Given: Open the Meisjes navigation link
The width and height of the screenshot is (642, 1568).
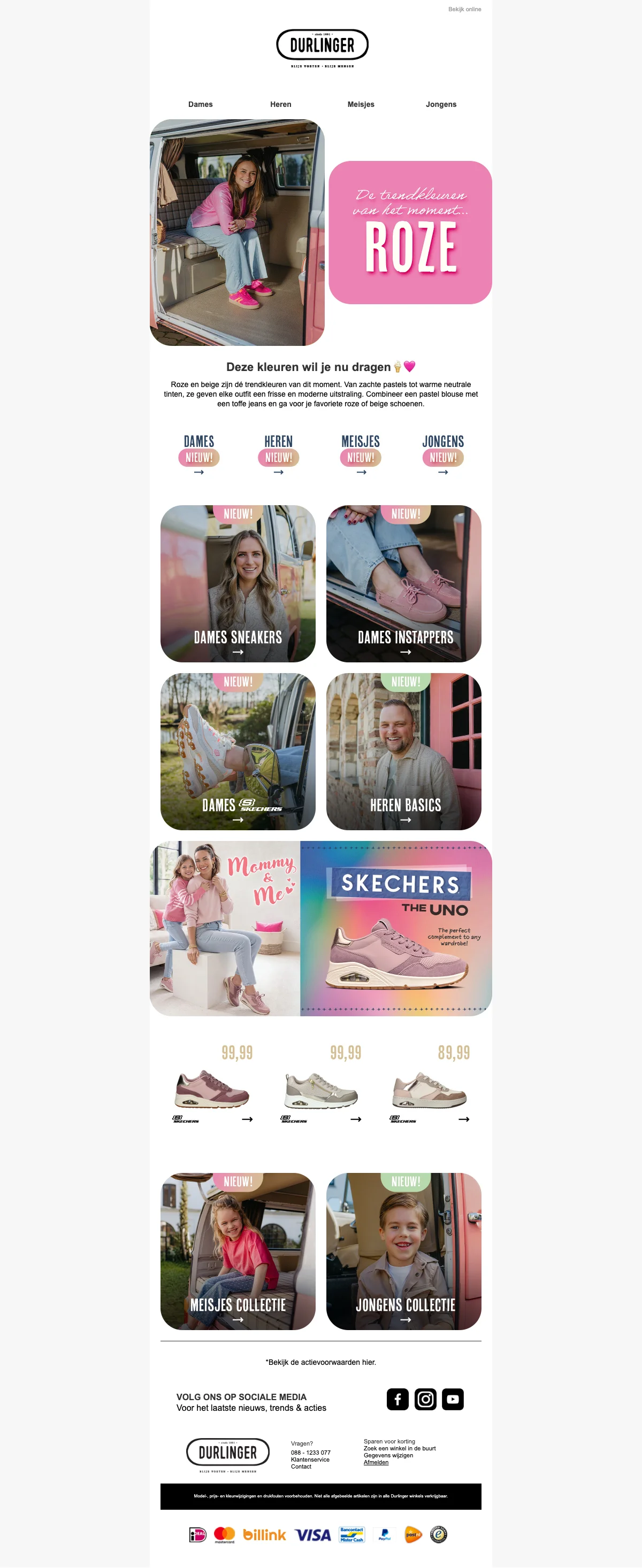Looking at the screenshot, I should 361,105.
